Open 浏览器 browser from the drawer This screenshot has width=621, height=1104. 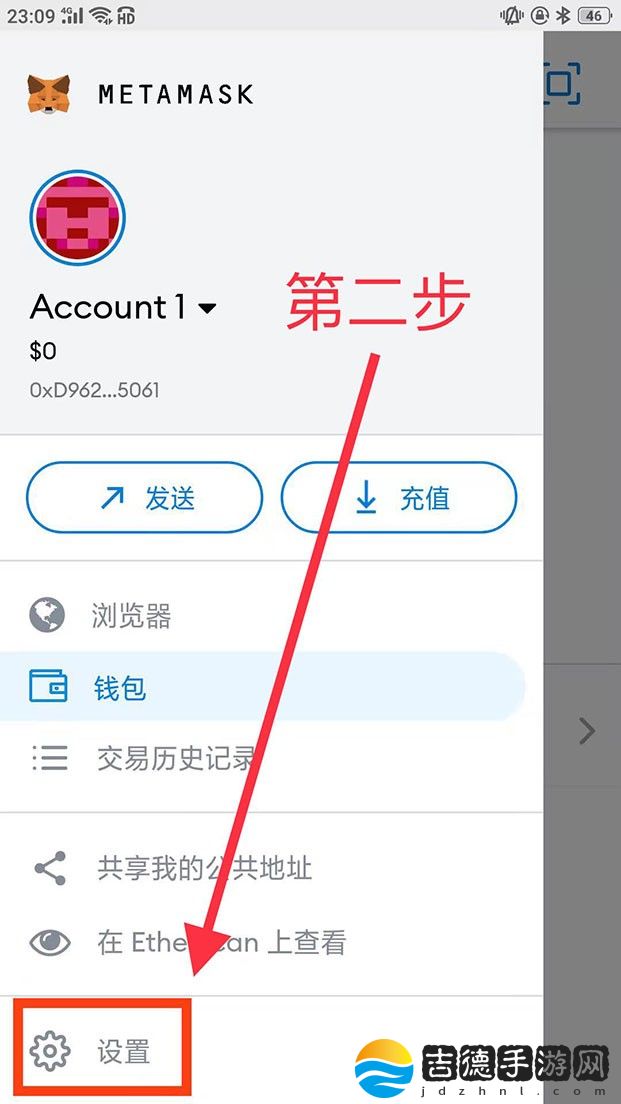pyautogui.click(x=133, y=616)
